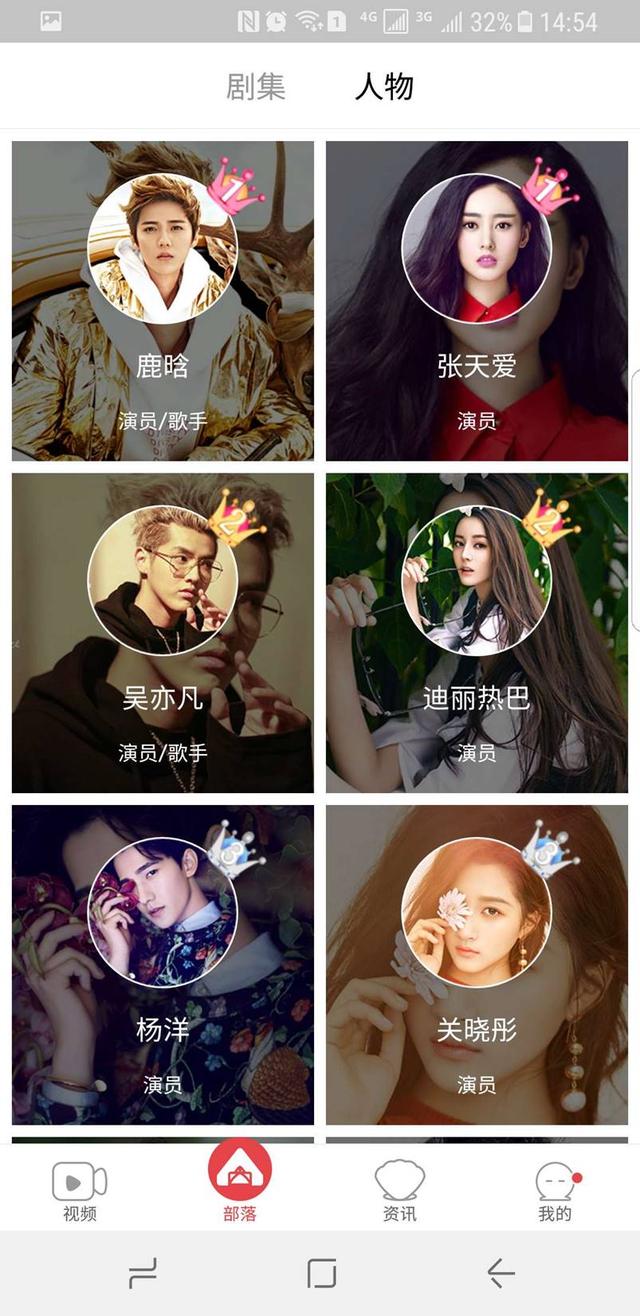
Task: Select the 人物 tab
Action: pos(384,87)
